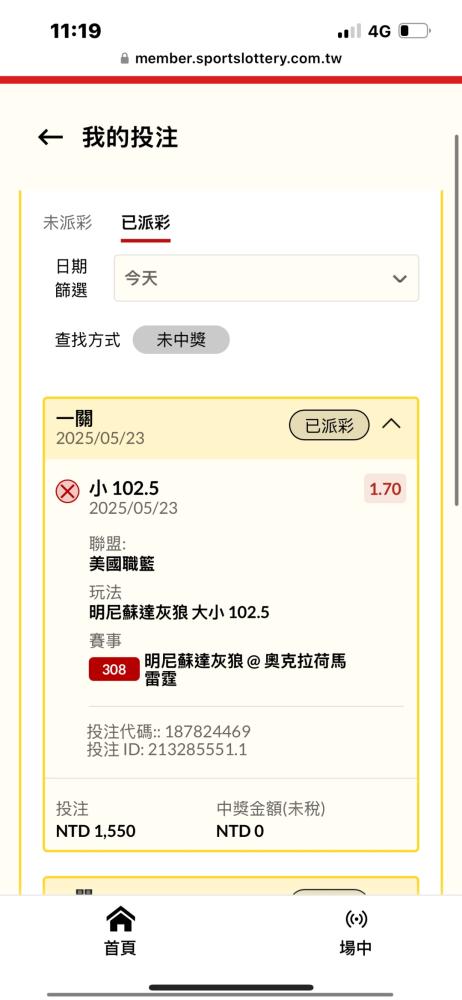Select the 已派彩 tab
Viewport: 462px width, 1000px height.
click(145, 223)
